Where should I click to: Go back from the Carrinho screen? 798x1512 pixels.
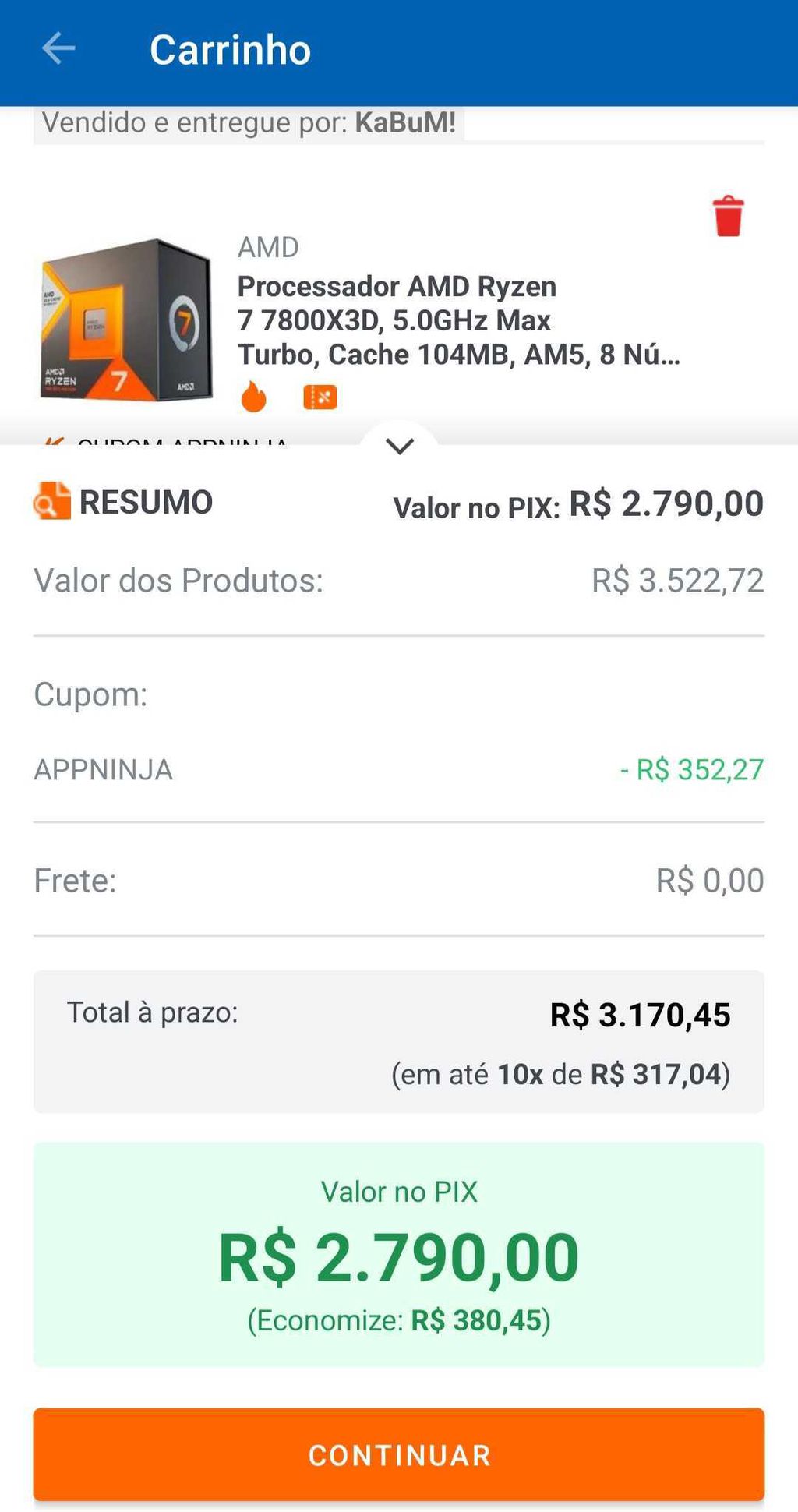point(58,48)
